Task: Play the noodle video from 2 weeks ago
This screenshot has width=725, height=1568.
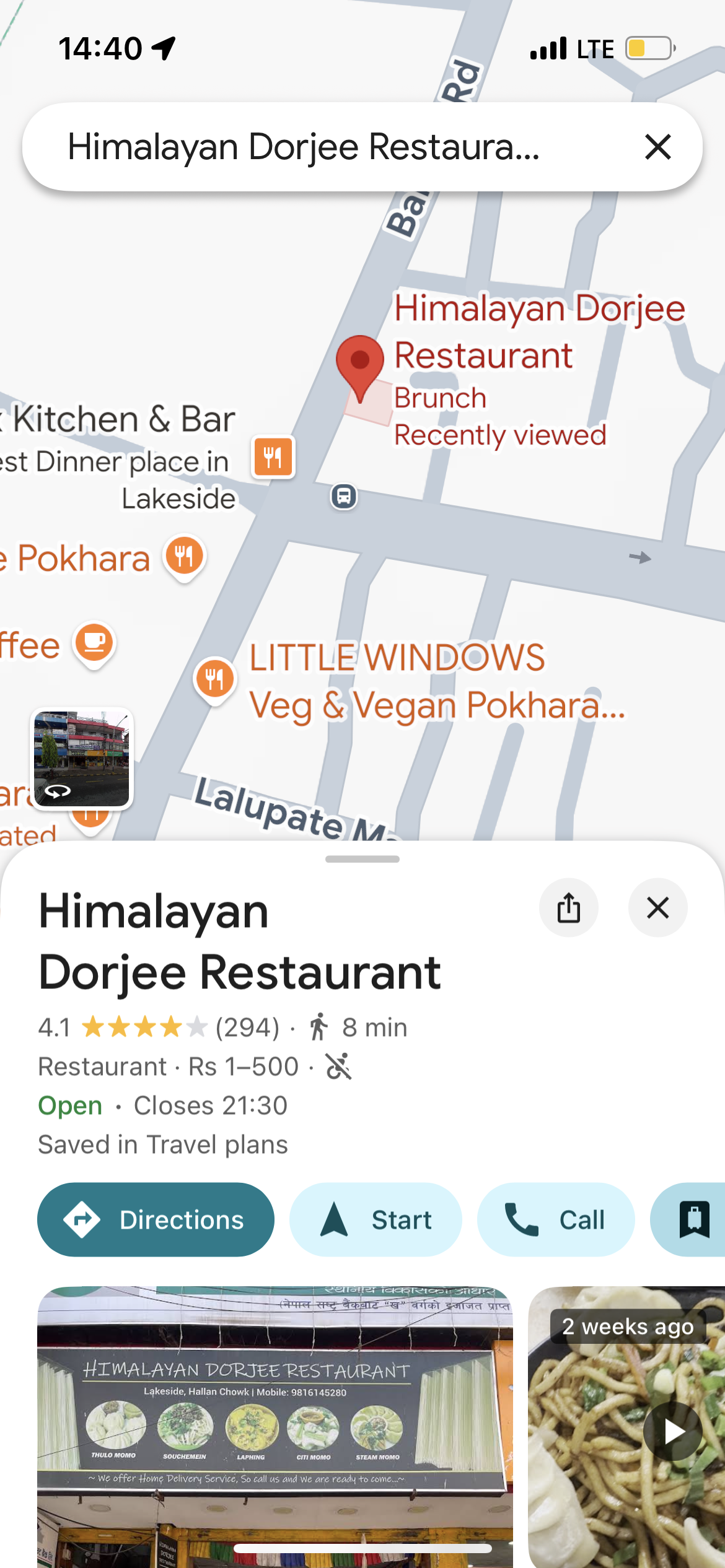Action: click(672, 1431)
